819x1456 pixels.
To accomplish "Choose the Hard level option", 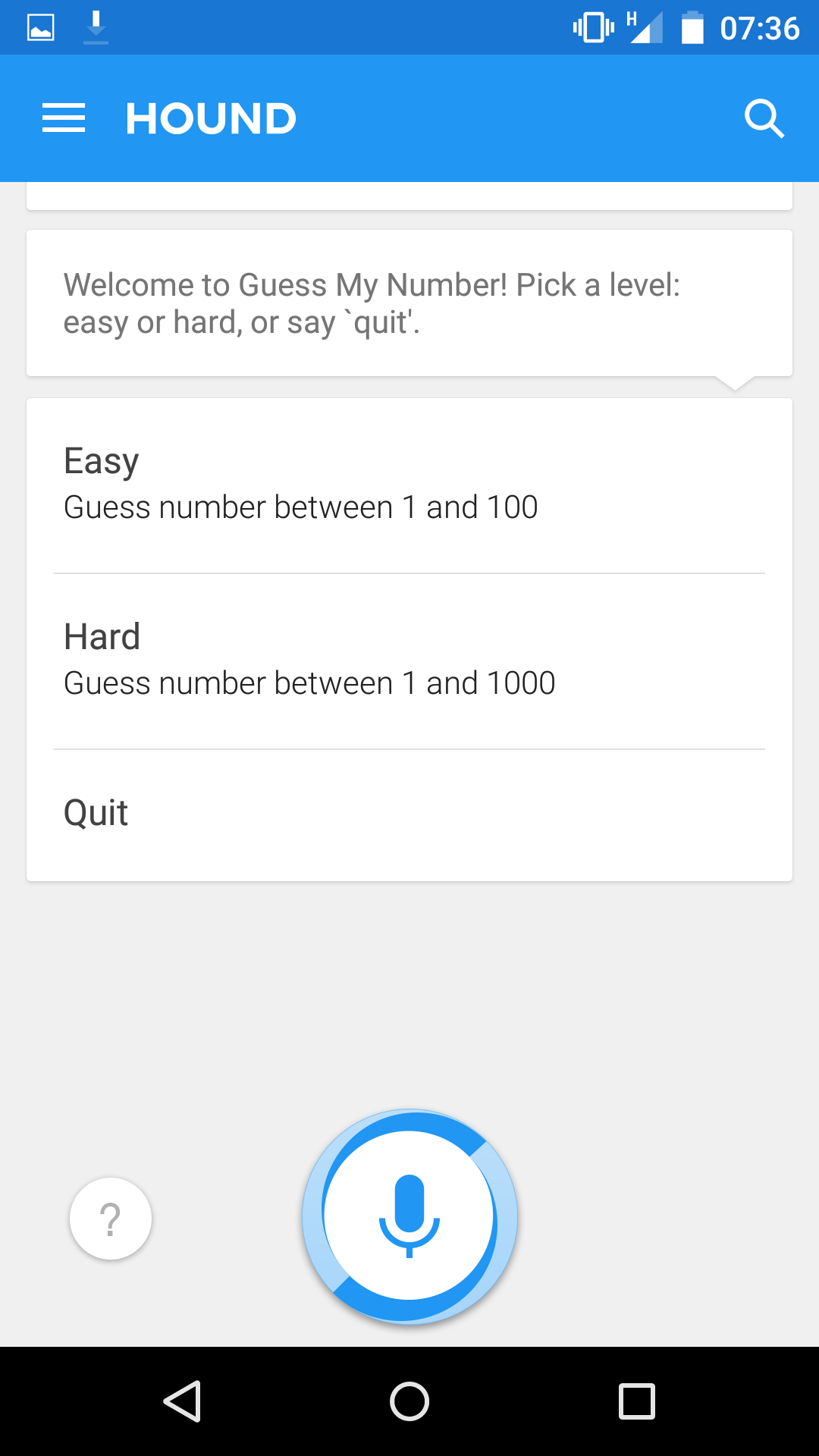I will [x=409, y=660].
